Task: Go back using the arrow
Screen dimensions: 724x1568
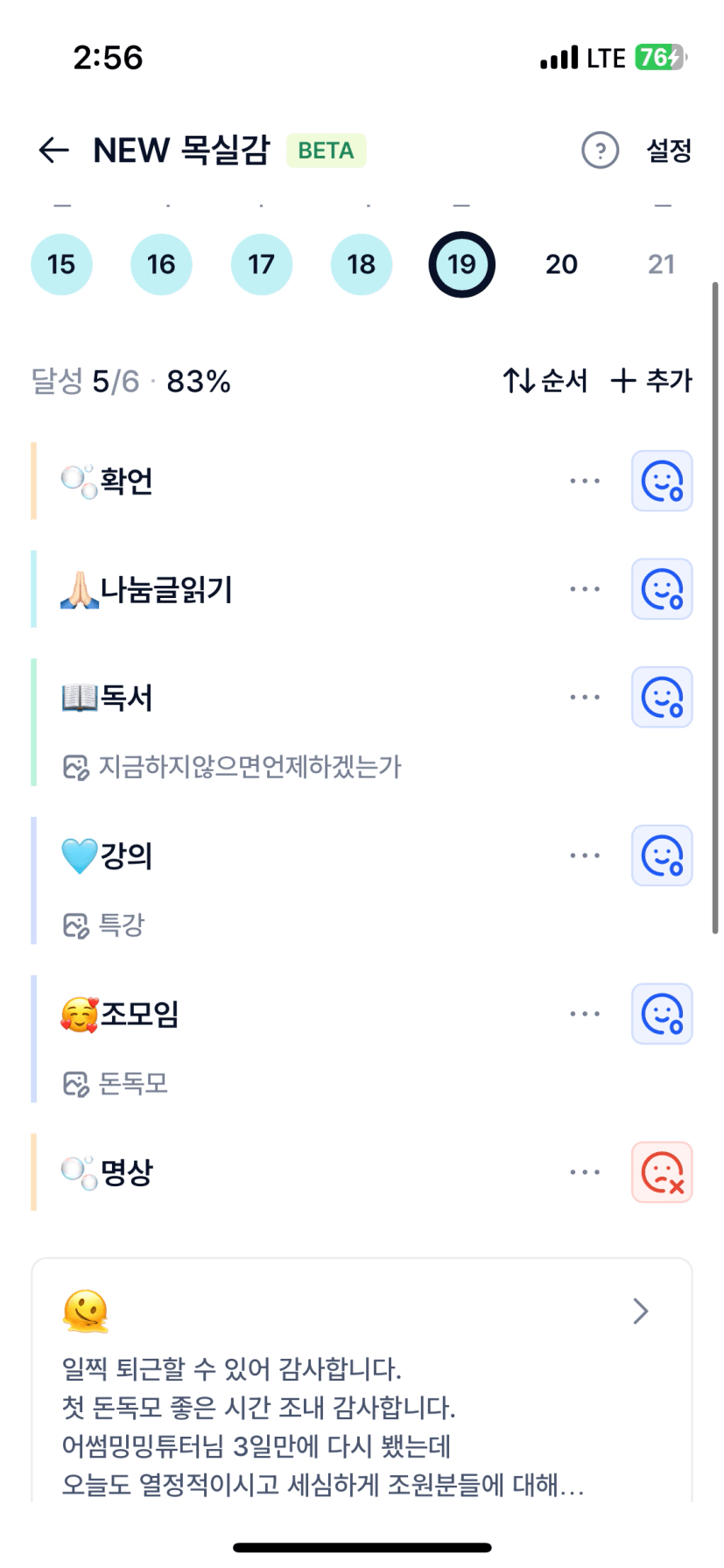Action: [53, 151]
